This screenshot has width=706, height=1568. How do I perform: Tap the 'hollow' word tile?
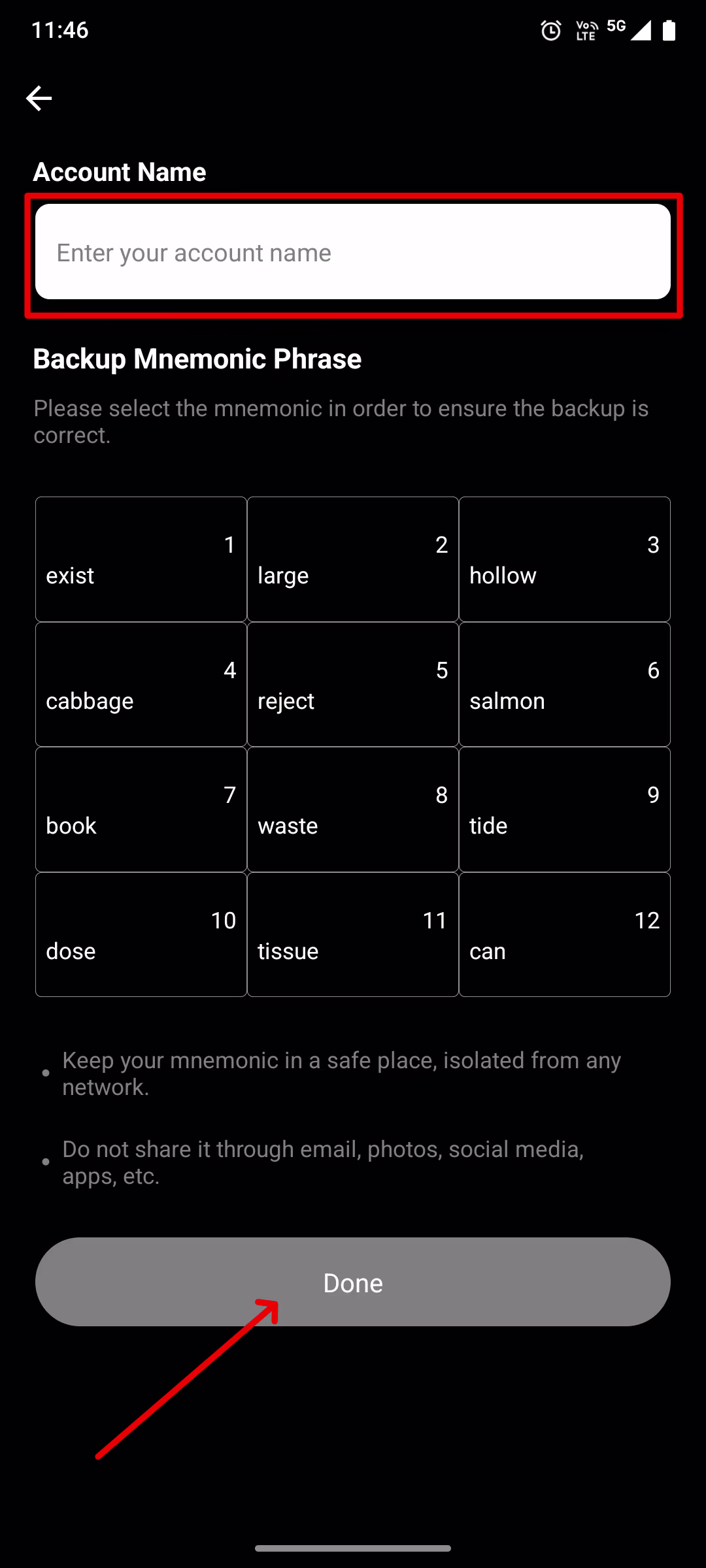pos(565,559)
